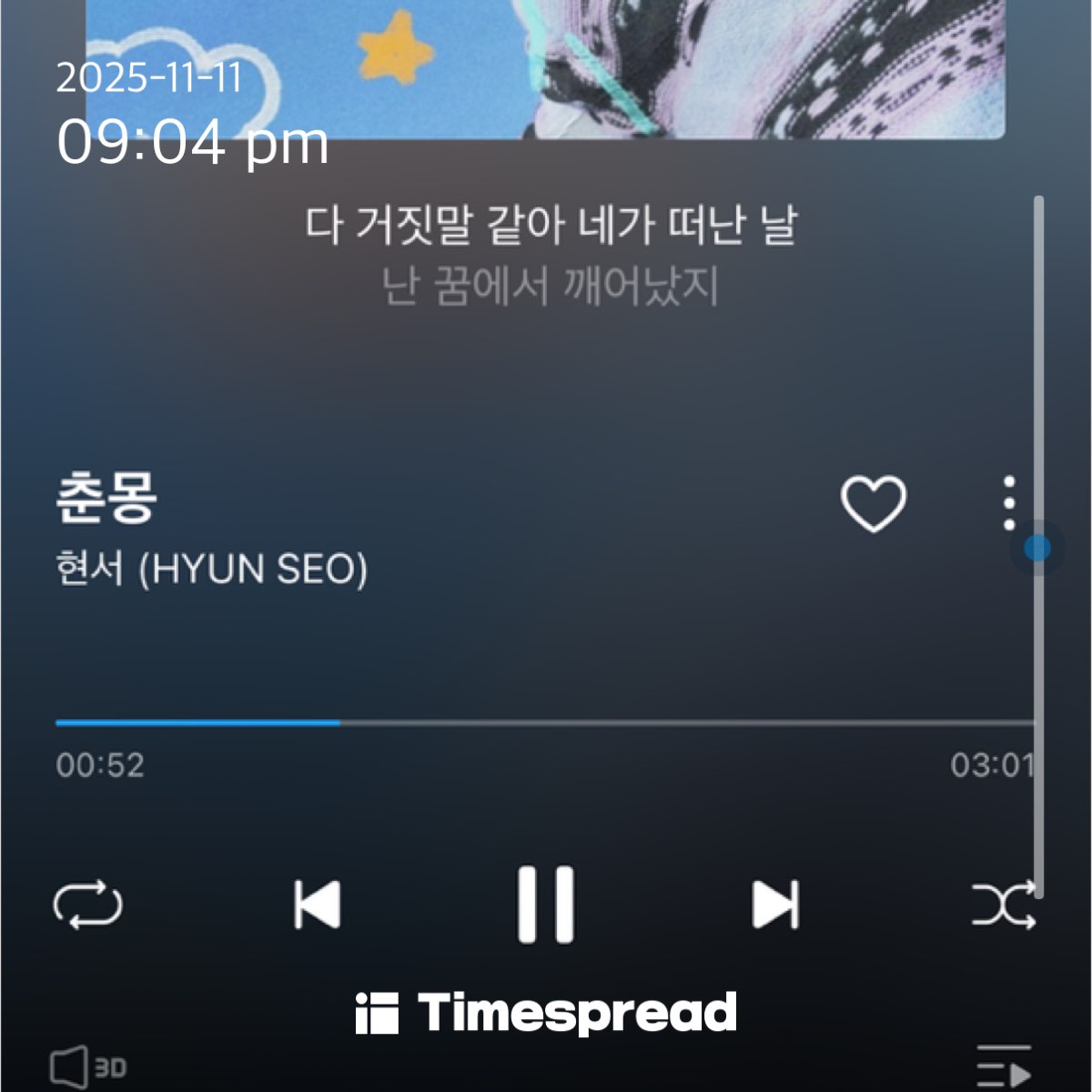Open the three-dot overflow menu
The image size is (1092, 1092).
1008,502
